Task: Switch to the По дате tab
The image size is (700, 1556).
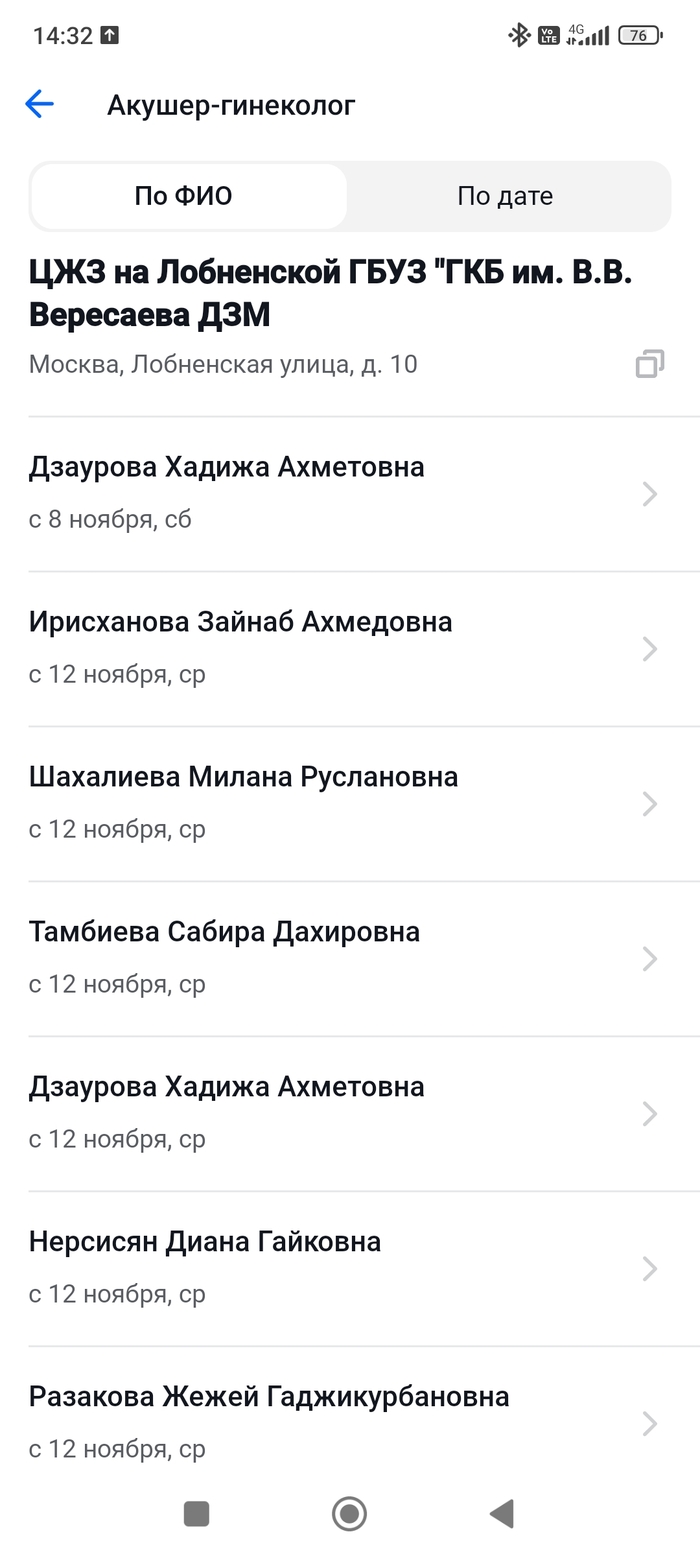Action: 505,196
